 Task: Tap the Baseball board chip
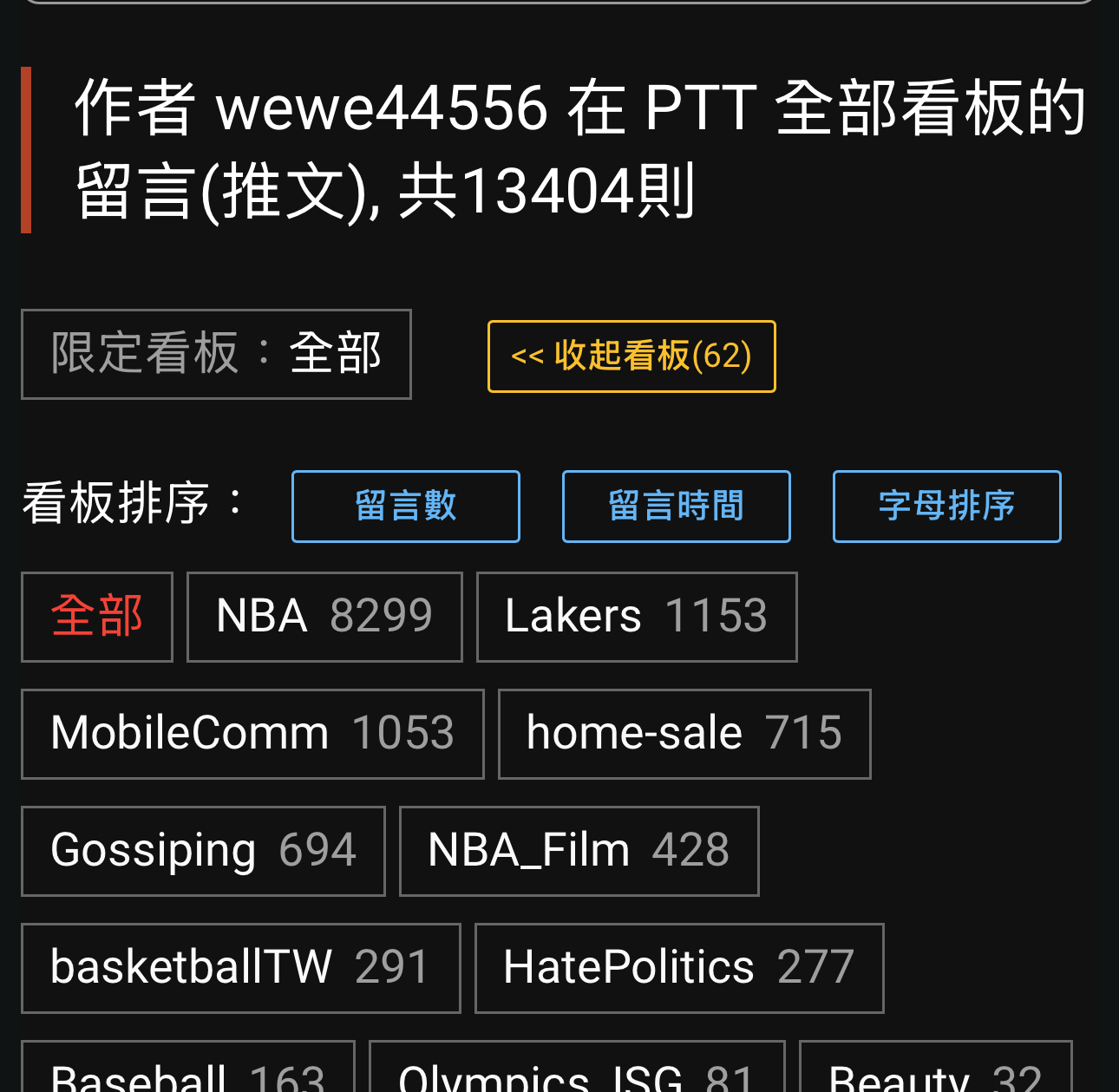tap(188, 1072)
